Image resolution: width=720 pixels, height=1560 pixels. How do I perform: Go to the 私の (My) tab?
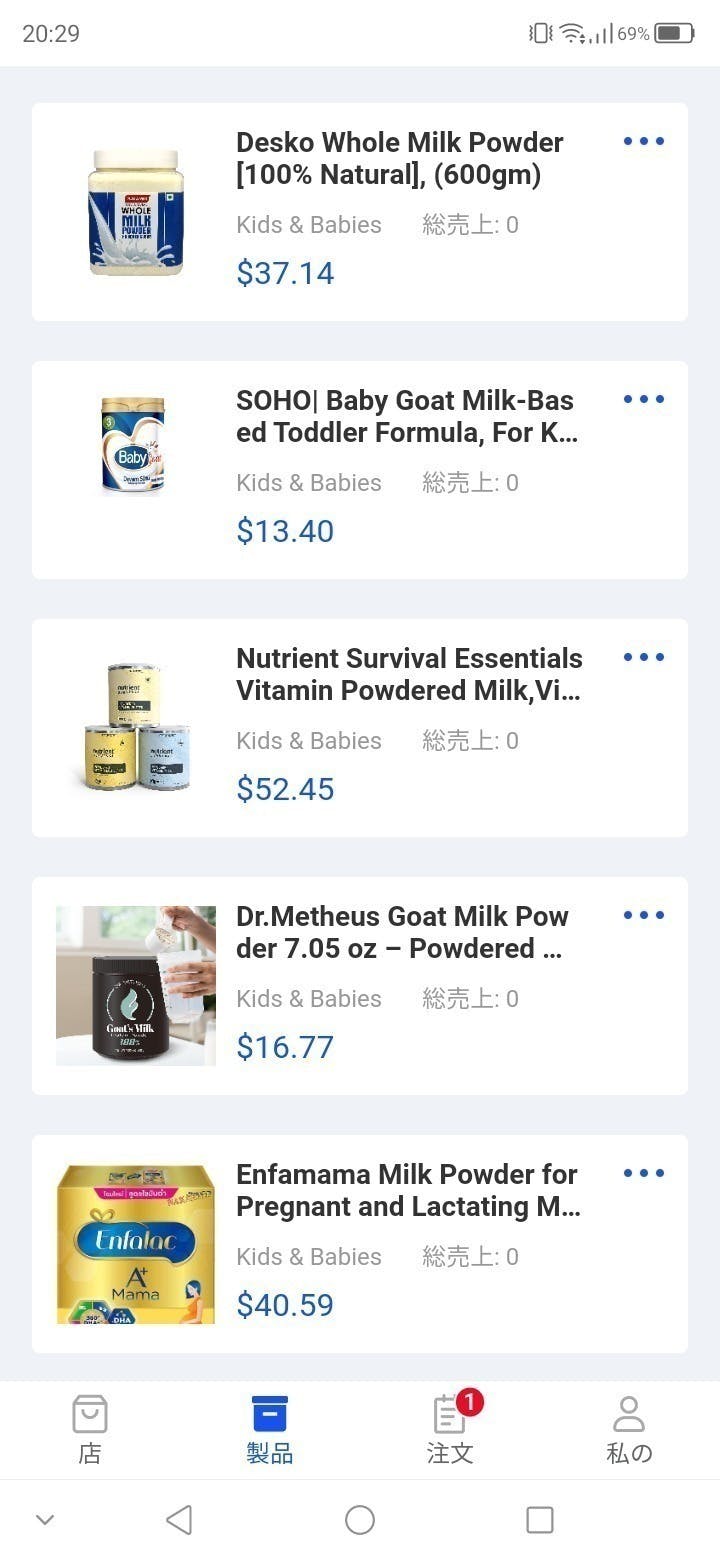click(629, 1430)
